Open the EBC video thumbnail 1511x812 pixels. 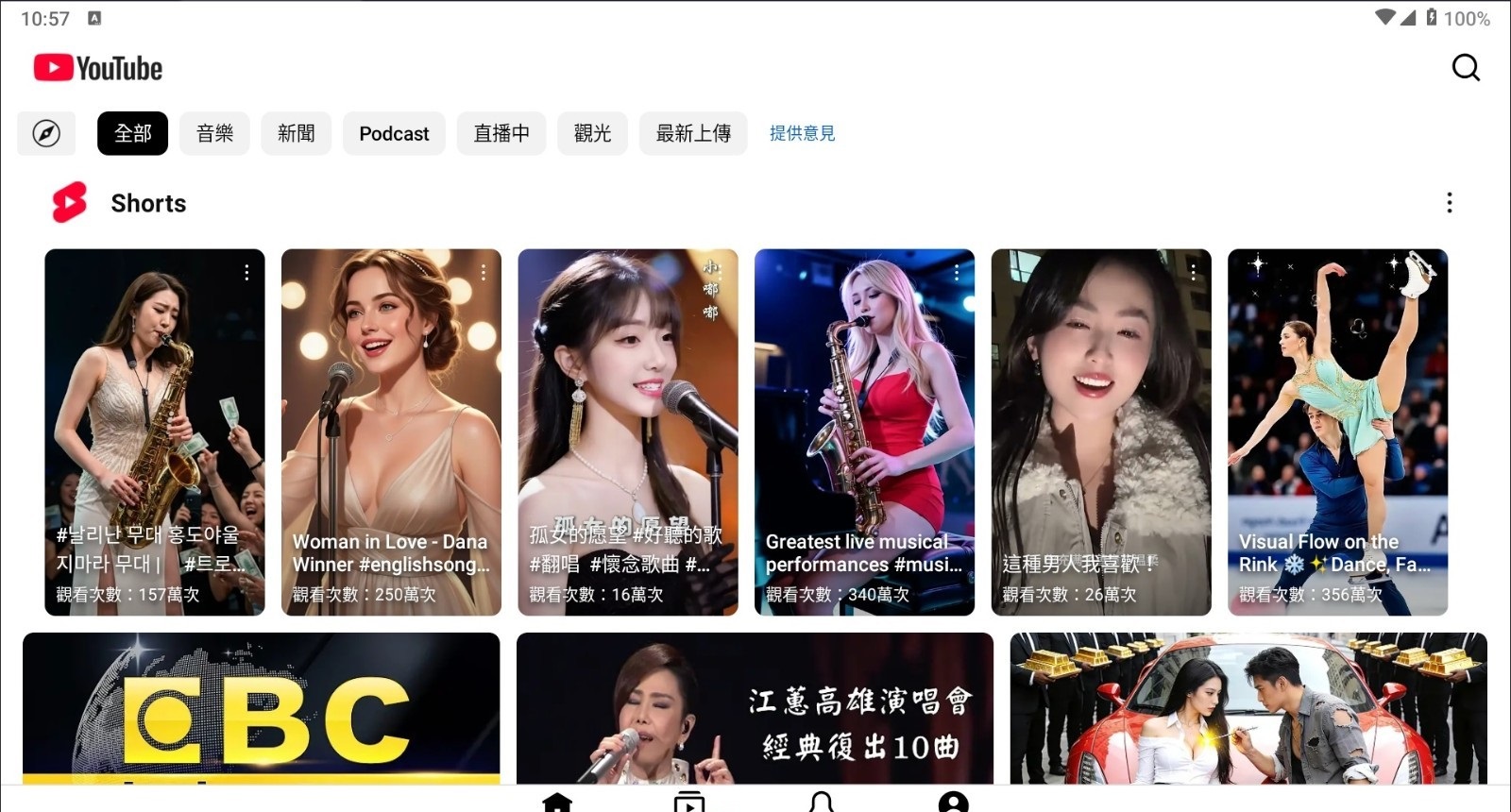pyautogui.click(x=261, y=708)
